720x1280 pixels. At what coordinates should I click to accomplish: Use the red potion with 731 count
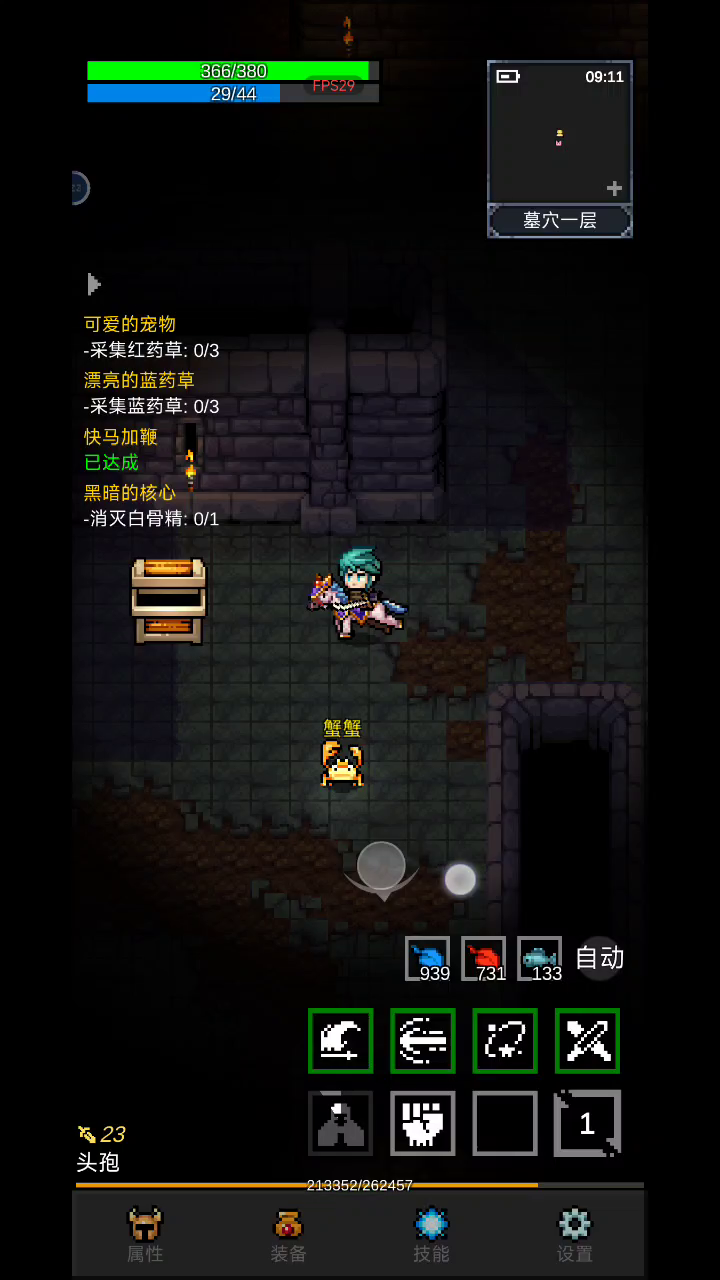click(x=484, y=959)
